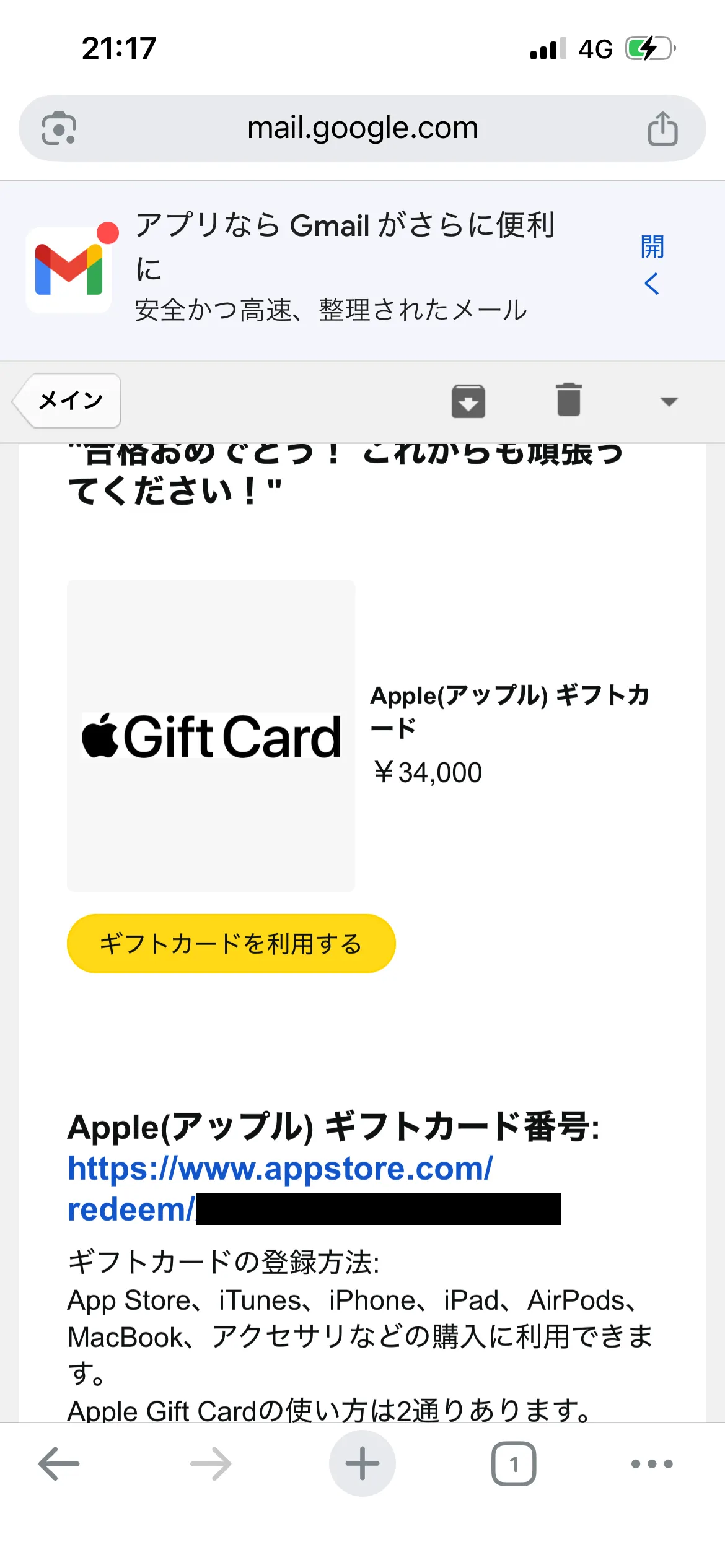This screenshot has height=1568, width=725.
Task: Show the open tabs switcher
Action: tap(514, 1464)
